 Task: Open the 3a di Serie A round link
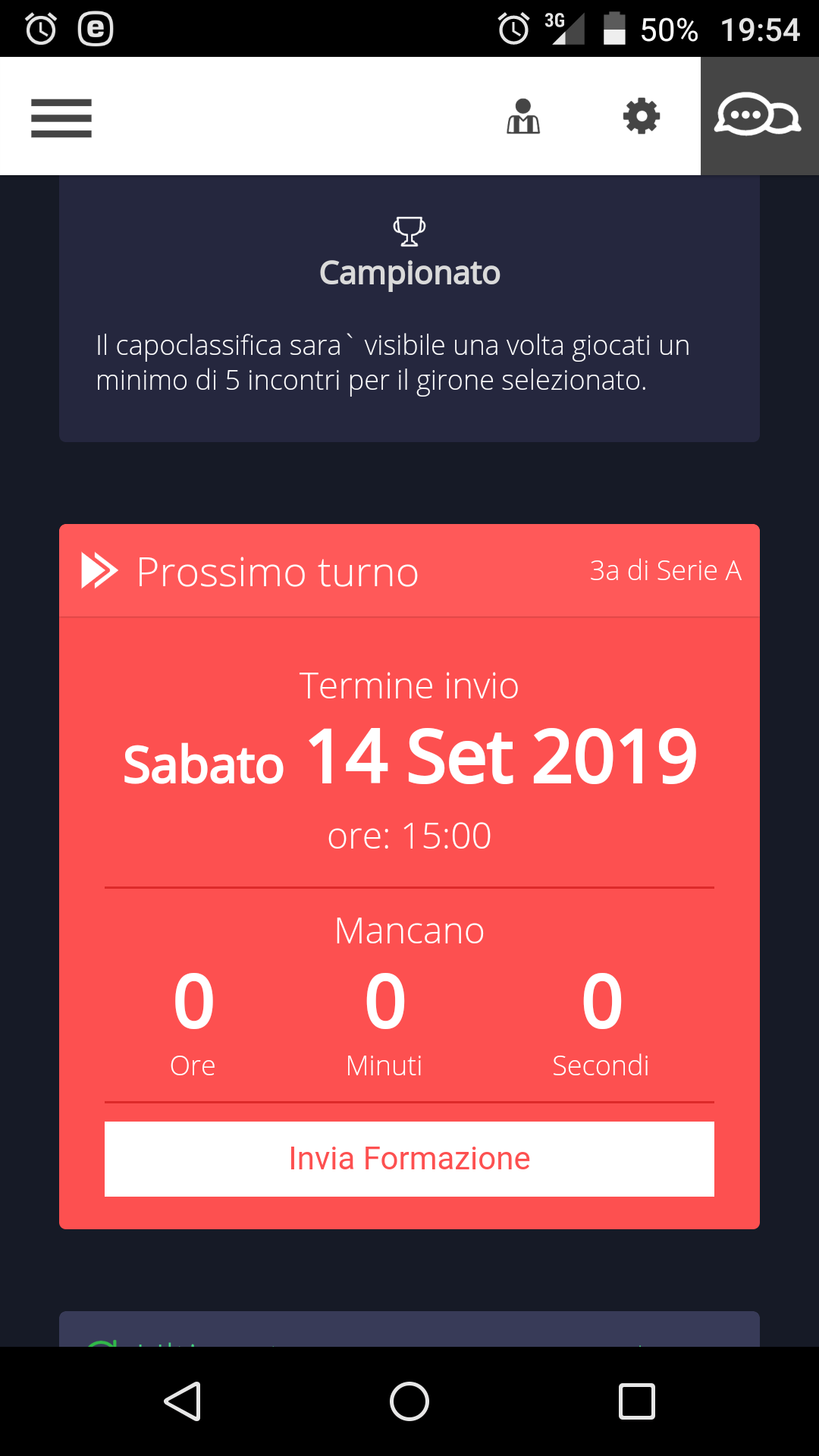[x=666, y=571]
